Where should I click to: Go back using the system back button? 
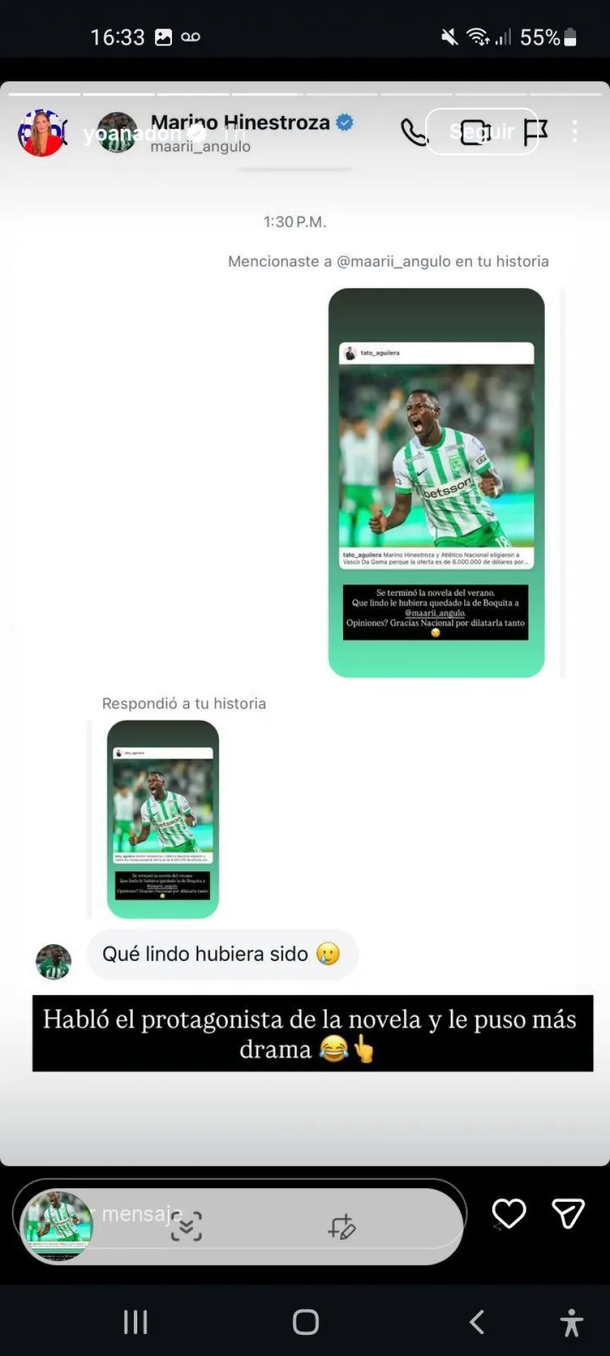(477, 1322)
